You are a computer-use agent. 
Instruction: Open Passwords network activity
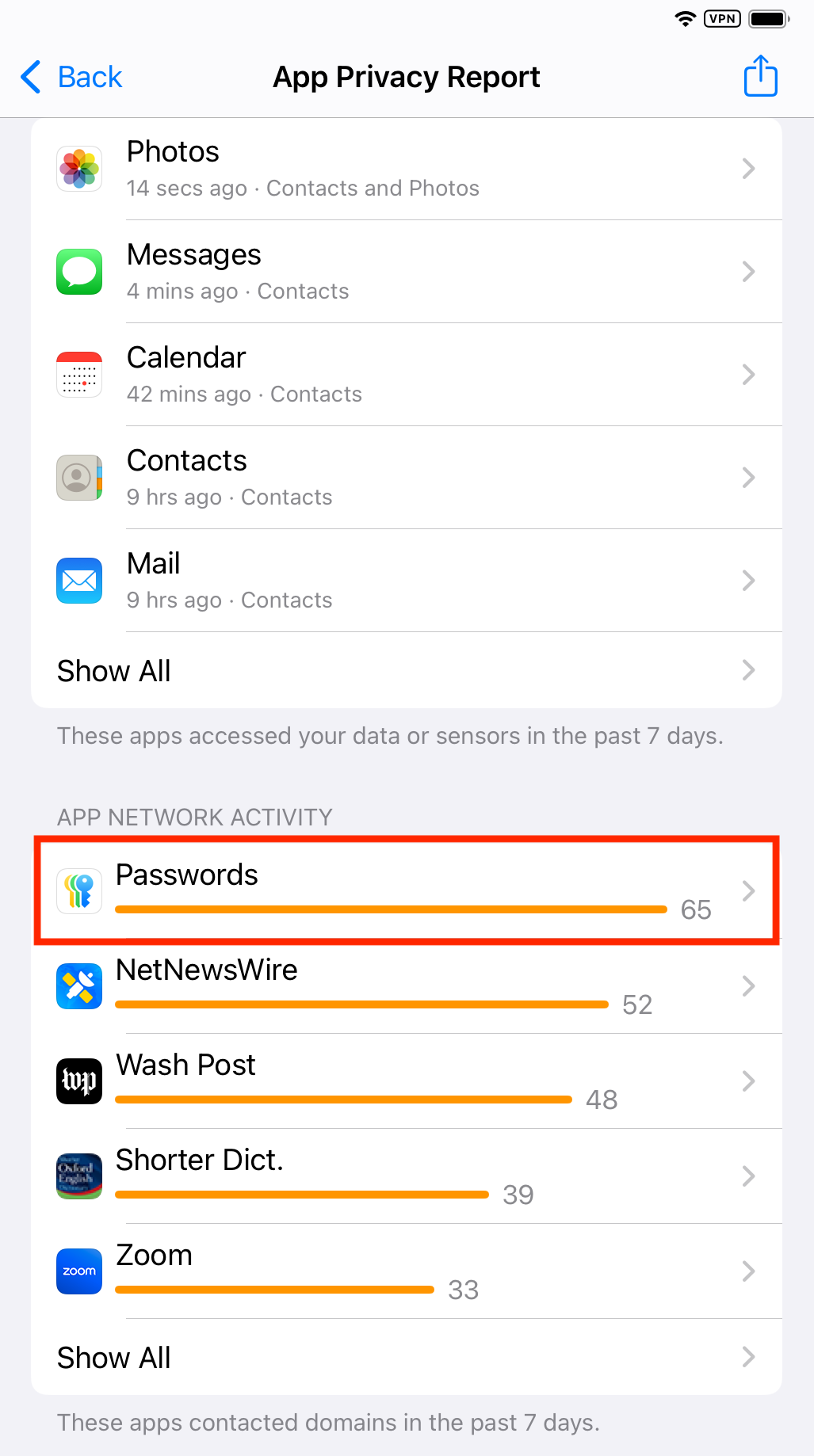[x=406, y=890]
